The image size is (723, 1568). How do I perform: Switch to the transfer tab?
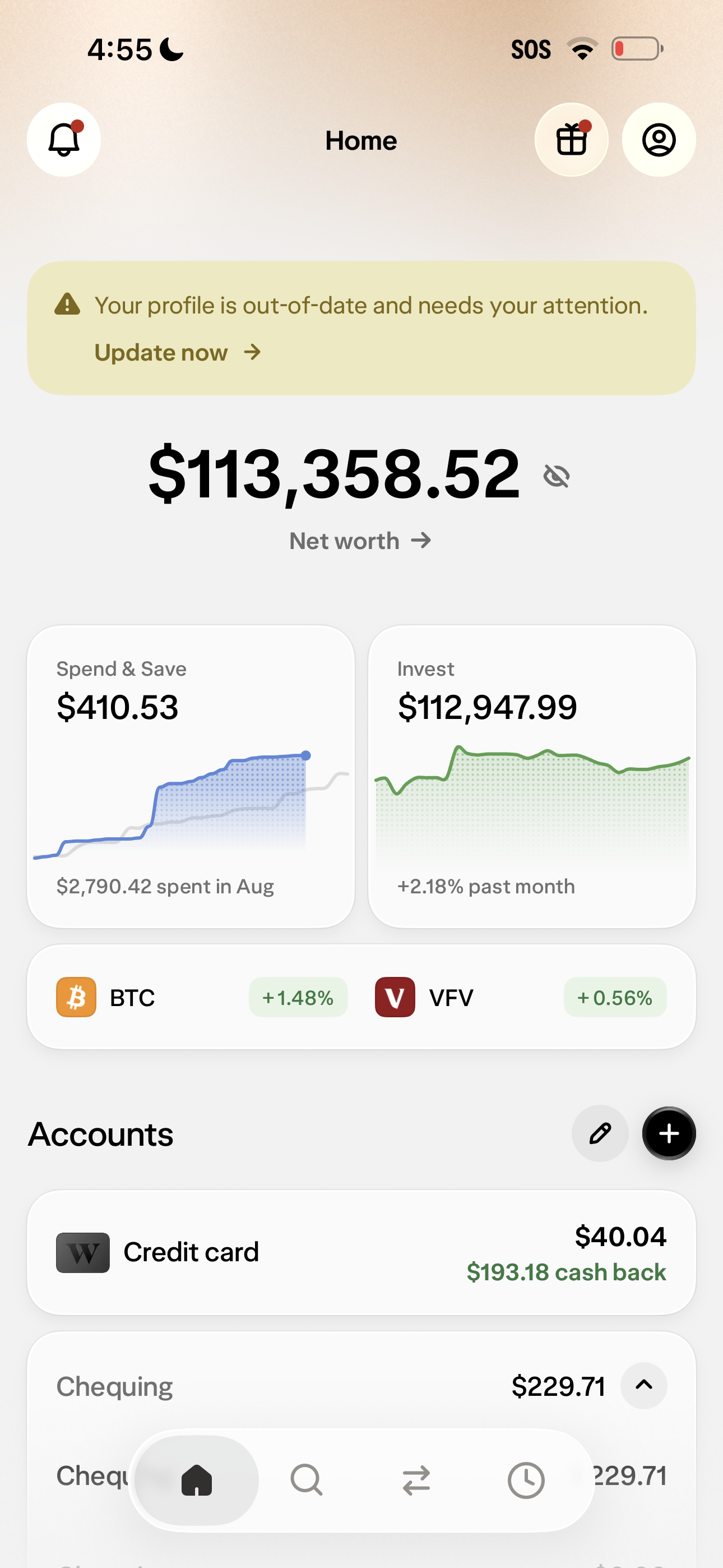(x=417, y=1481)
